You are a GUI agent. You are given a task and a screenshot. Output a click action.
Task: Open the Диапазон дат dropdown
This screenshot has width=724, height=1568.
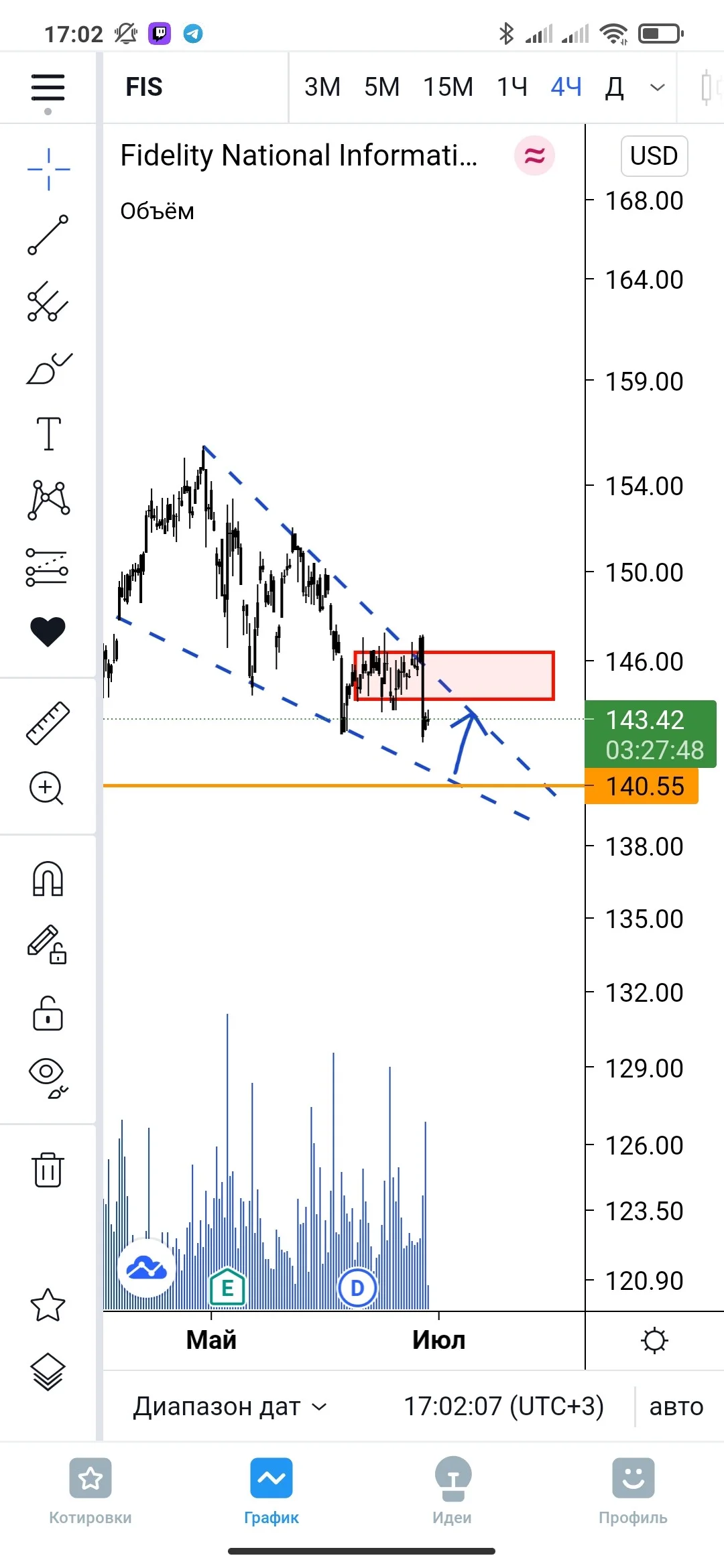coord(230,1406)
